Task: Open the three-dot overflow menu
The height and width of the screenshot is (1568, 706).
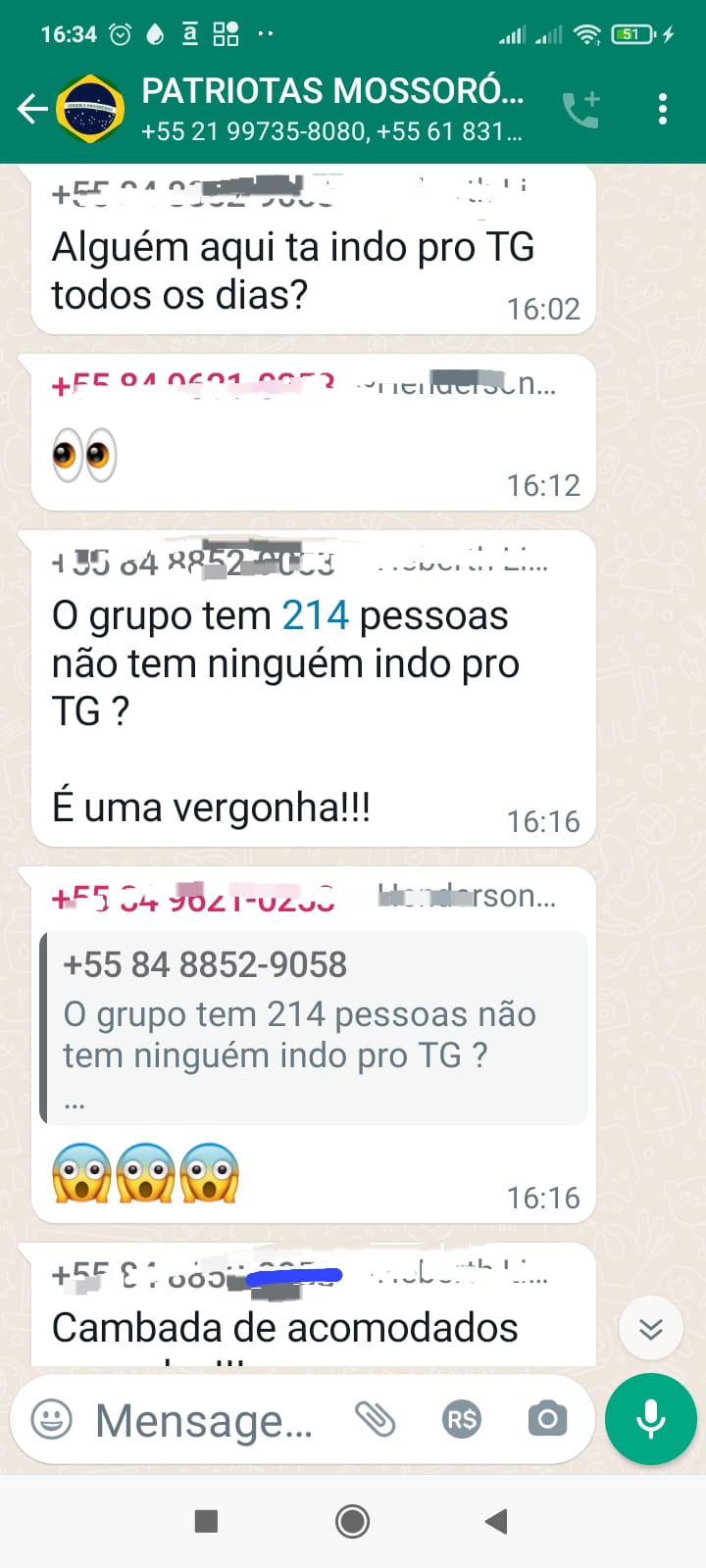Action: 663,109
